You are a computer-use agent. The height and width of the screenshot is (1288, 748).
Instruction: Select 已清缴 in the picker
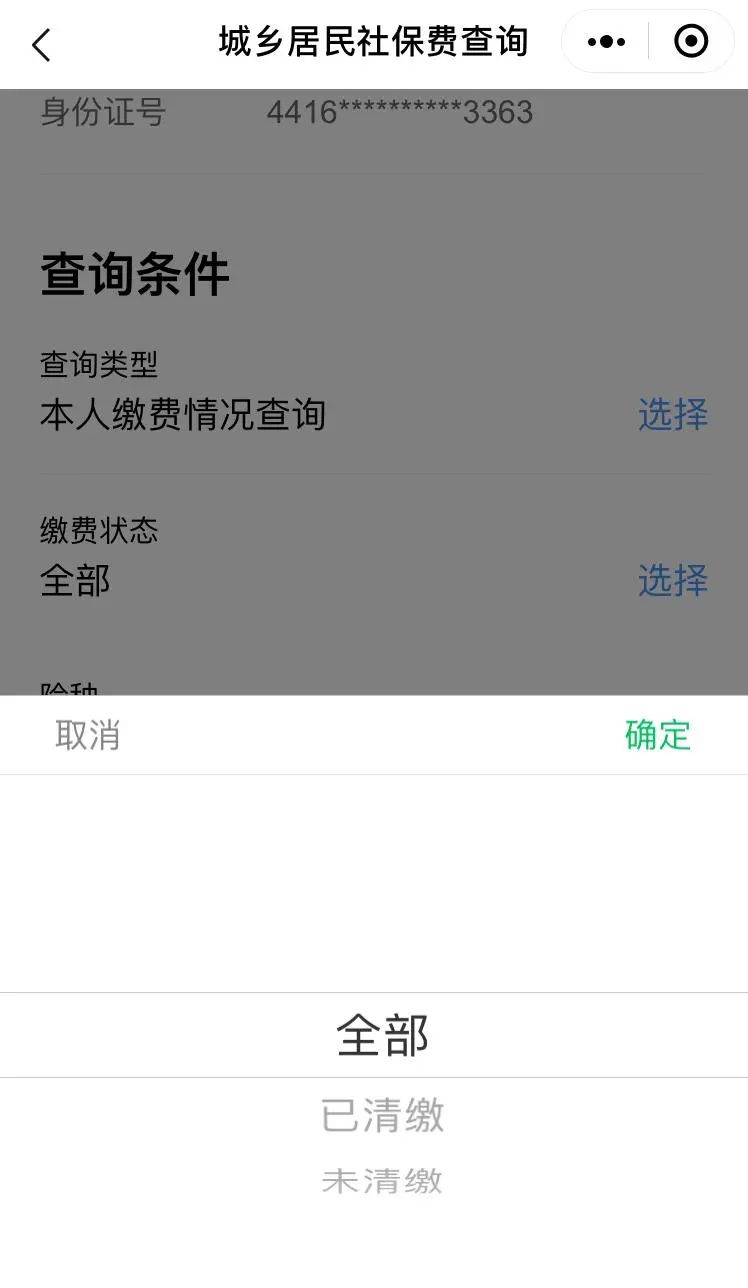(383, 1115)
